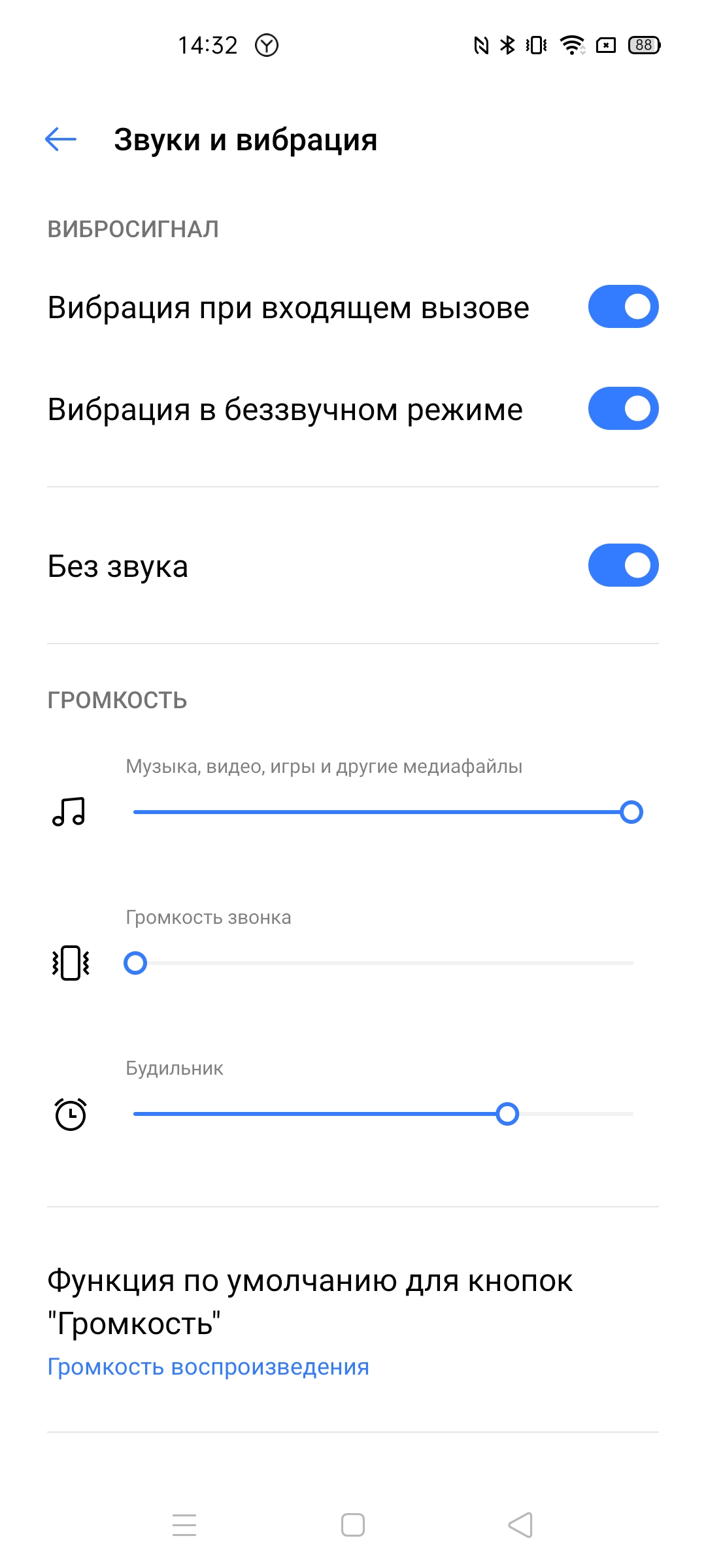Go to the home screen

353,1525
